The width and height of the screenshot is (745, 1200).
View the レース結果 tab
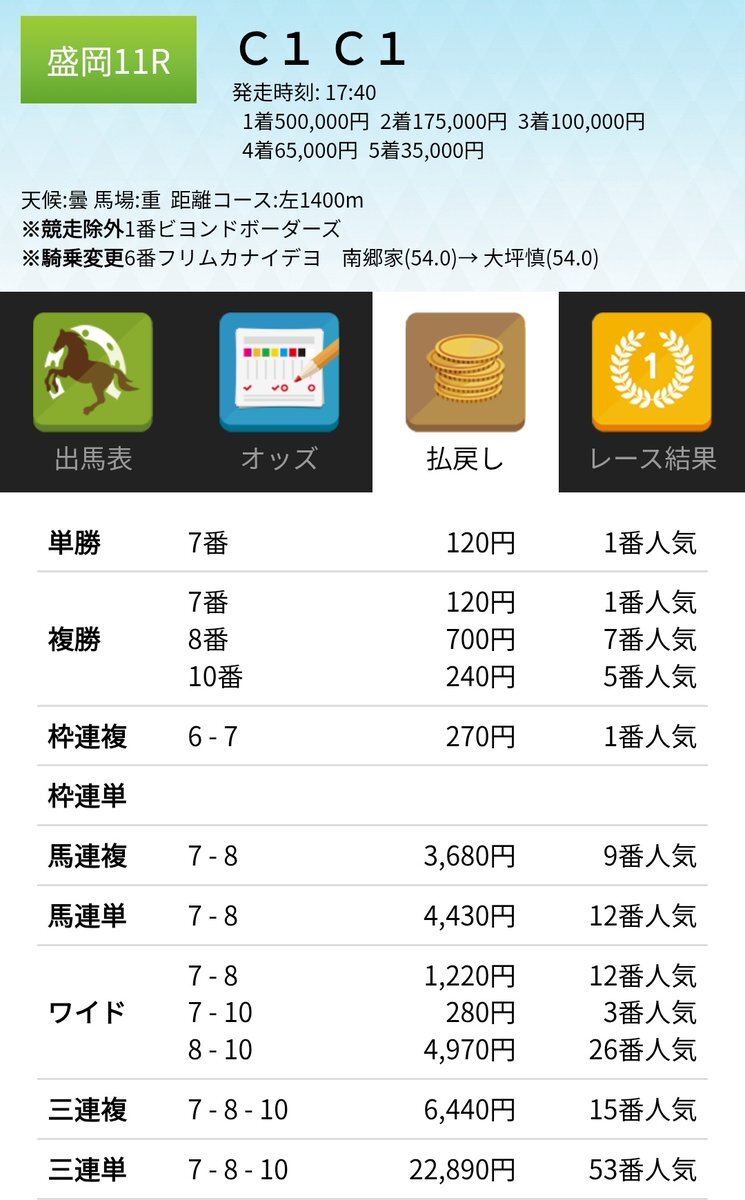[x=652, y=392]
